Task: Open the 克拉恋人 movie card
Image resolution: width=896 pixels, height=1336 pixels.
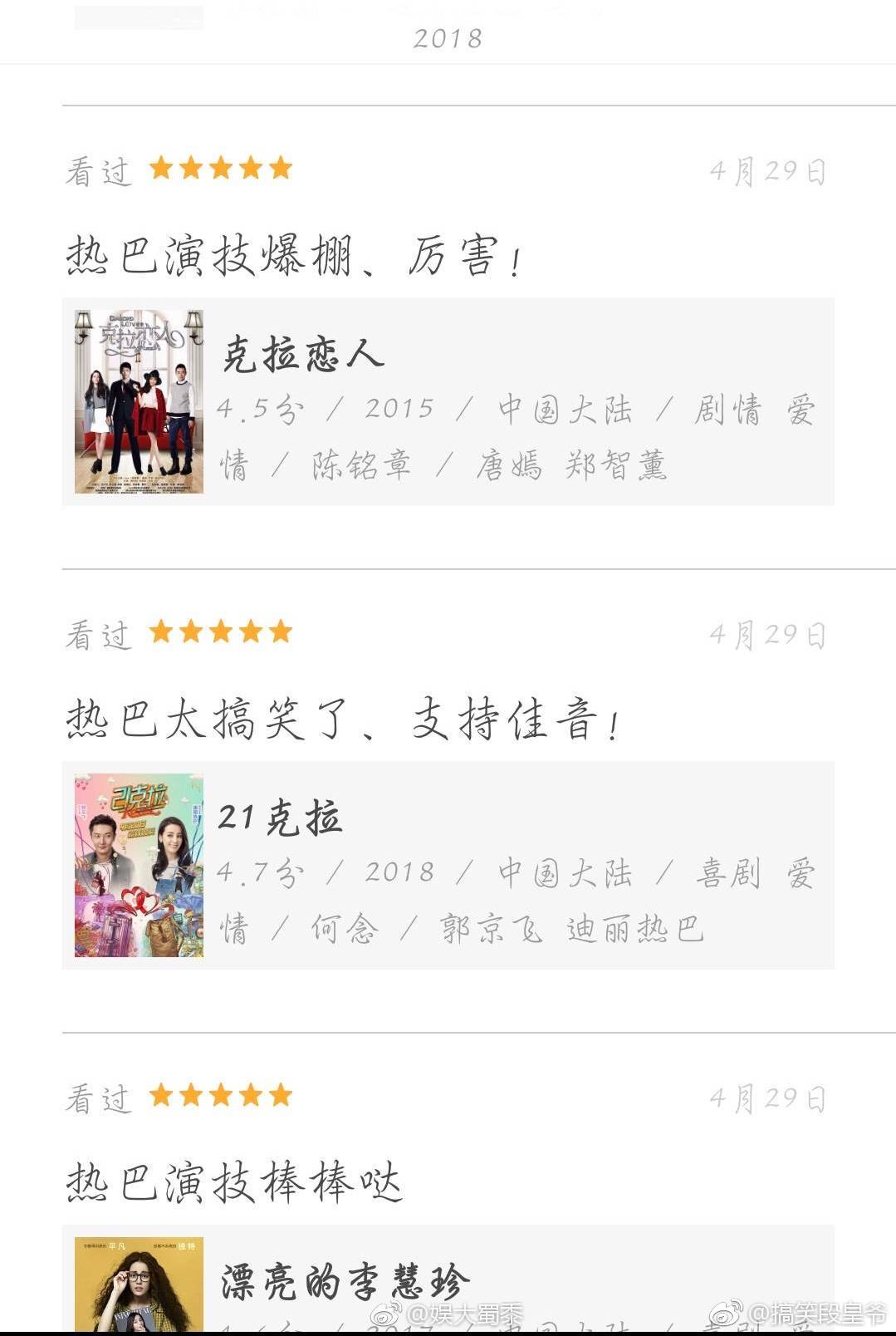Action: (x=448, y=402)
